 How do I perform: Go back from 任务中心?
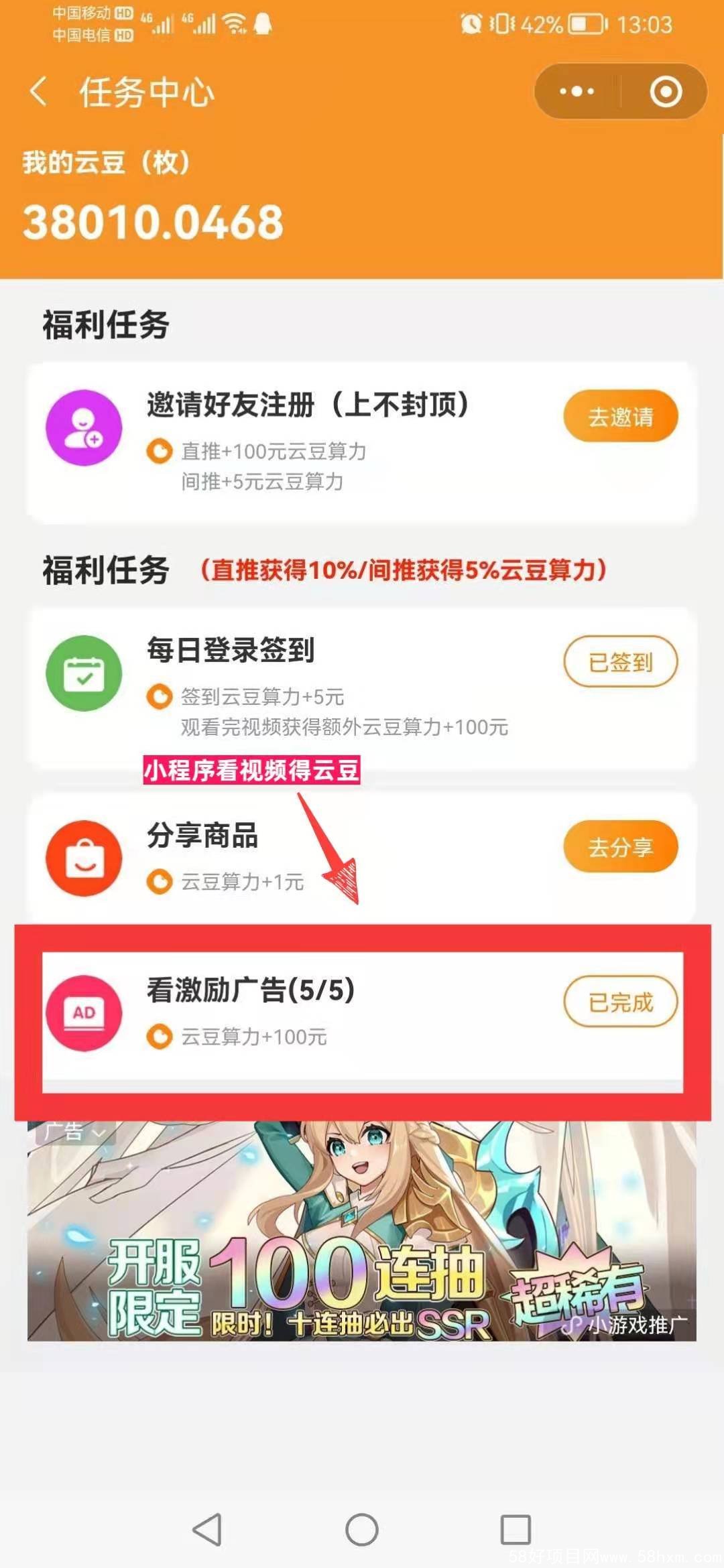click(39, 91)
